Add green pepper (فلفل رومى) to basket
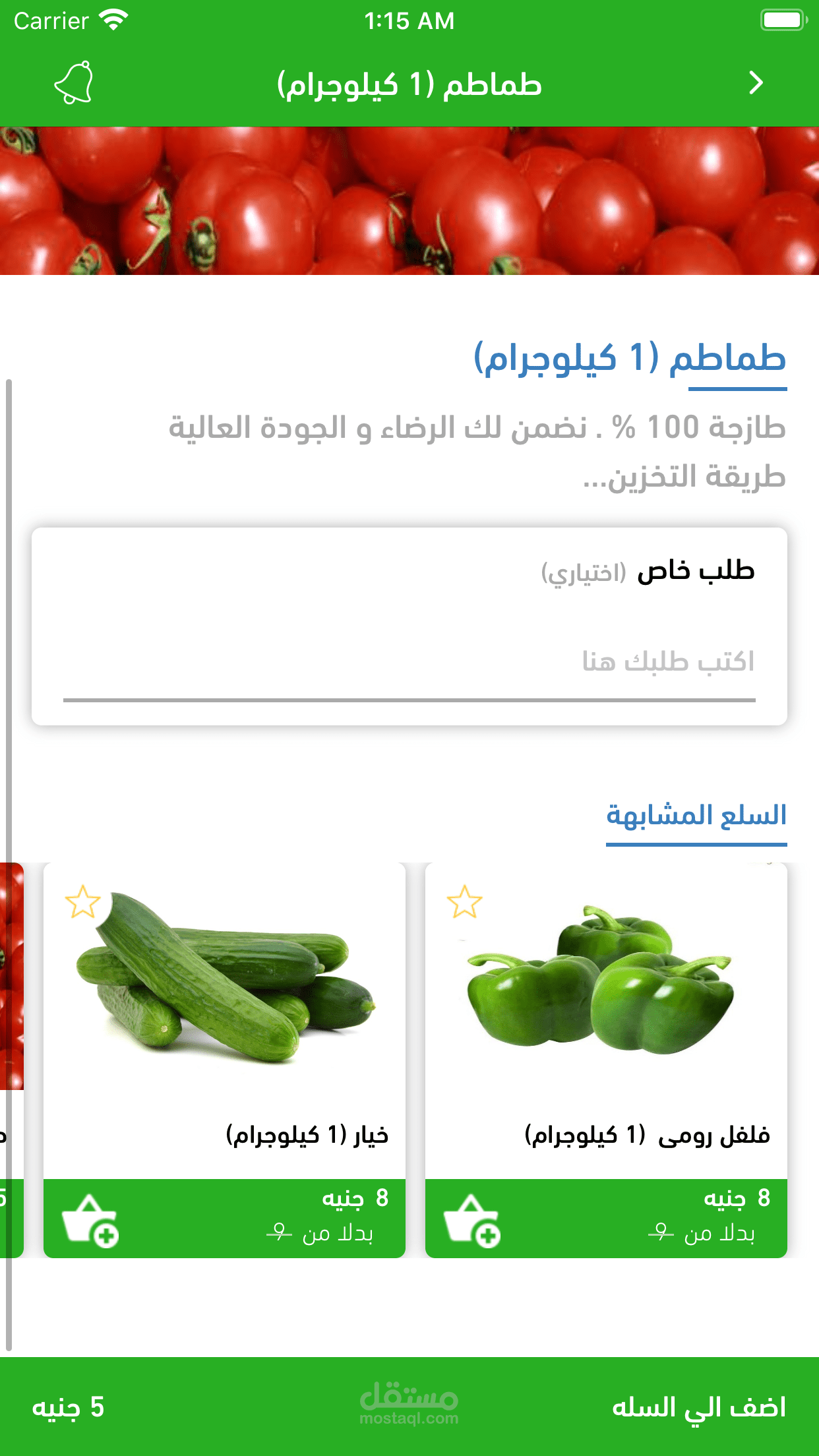 click(x=472, y=1221)
